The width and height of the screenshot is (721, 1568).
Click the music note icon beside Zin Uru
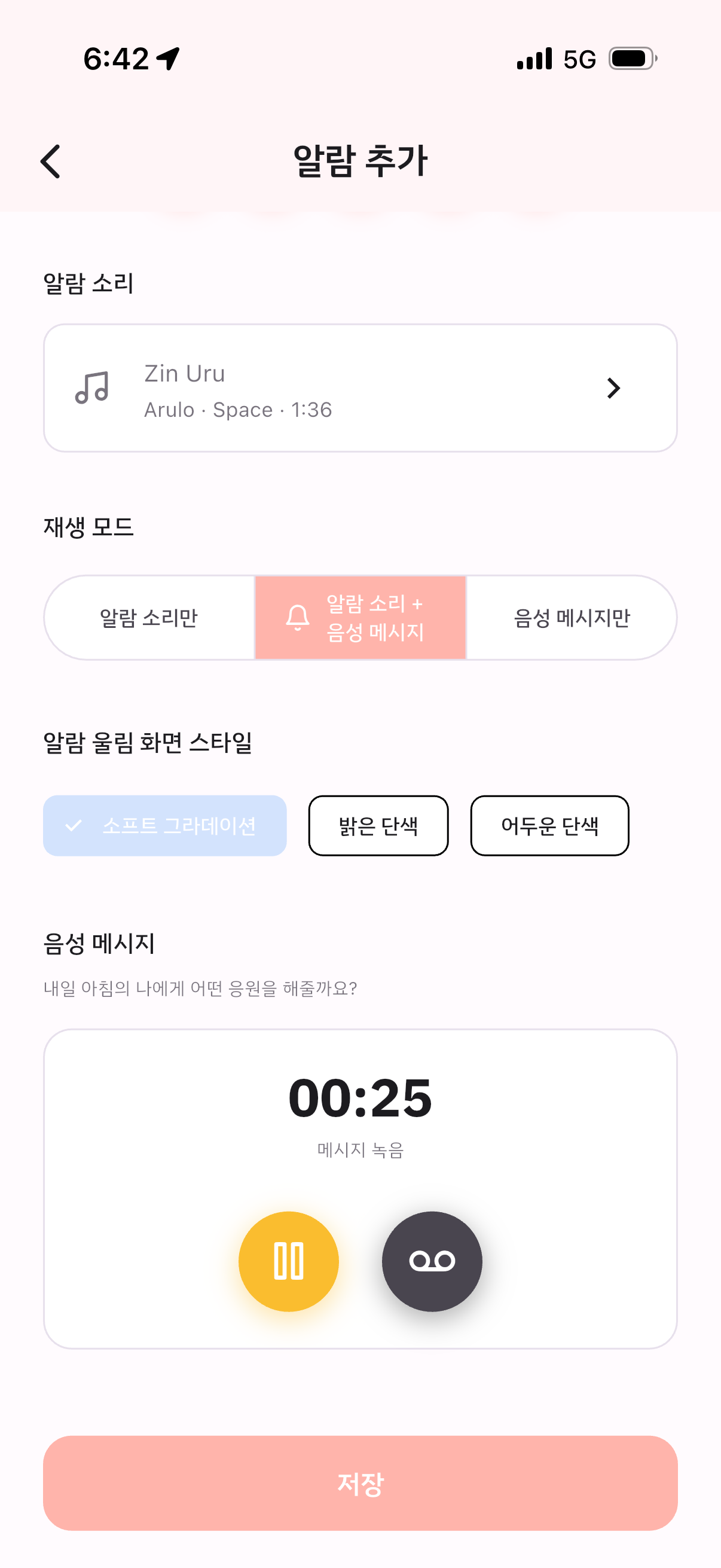click(91, 388)
